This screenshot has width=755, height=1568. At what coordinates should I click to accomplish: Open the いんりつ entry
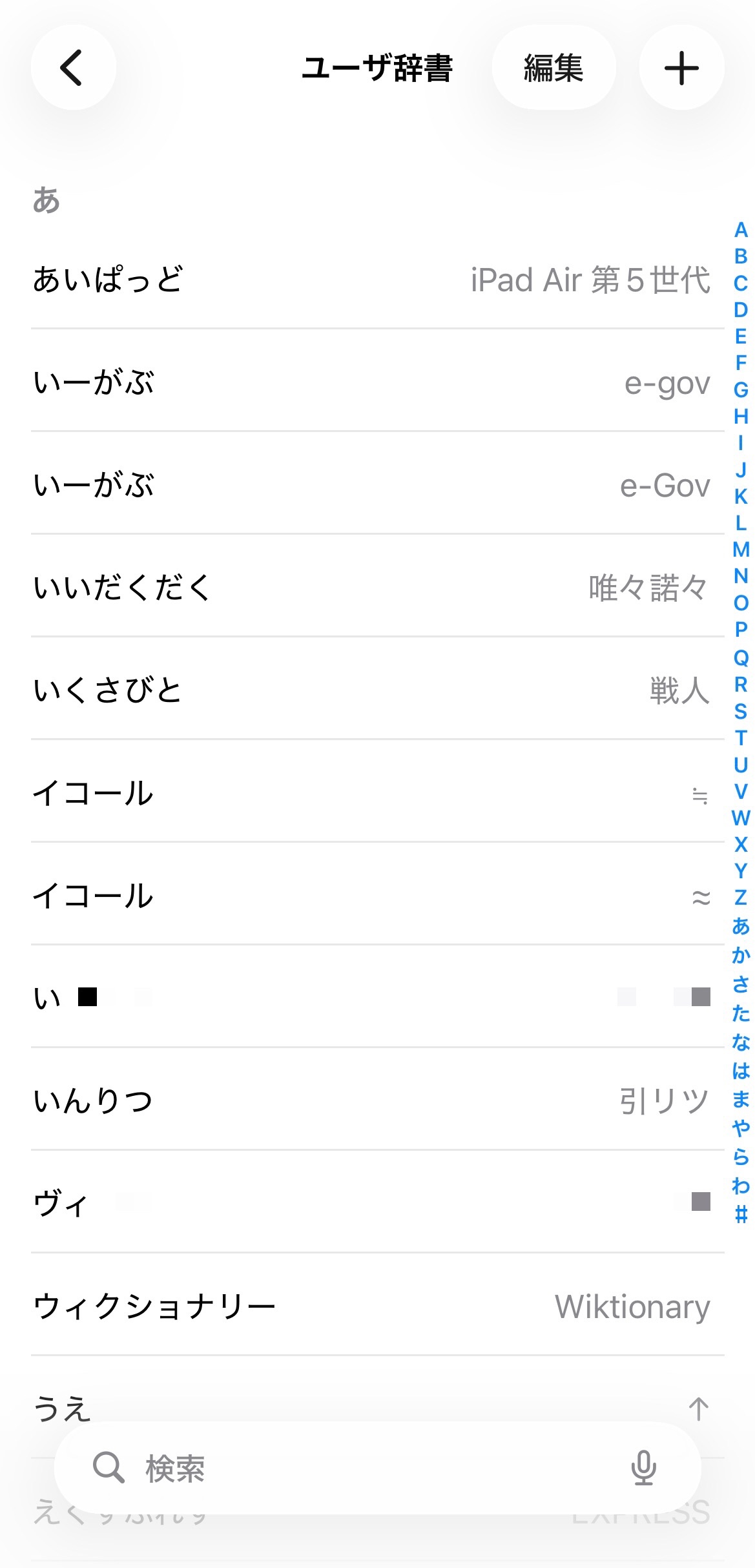click(x=371, y=1101)
